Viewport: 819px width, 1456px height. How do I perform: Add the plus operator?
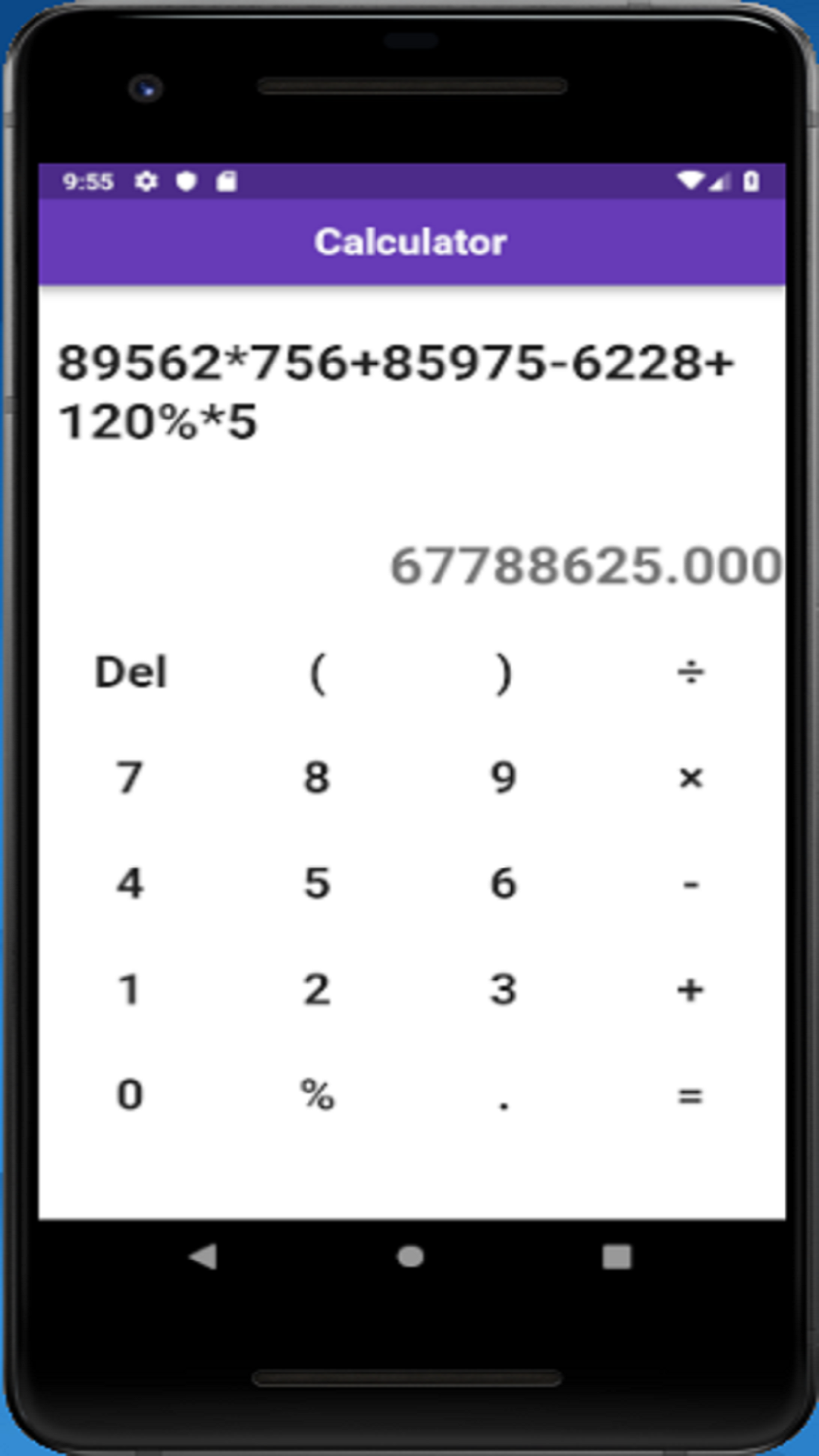tap(690, 990)
